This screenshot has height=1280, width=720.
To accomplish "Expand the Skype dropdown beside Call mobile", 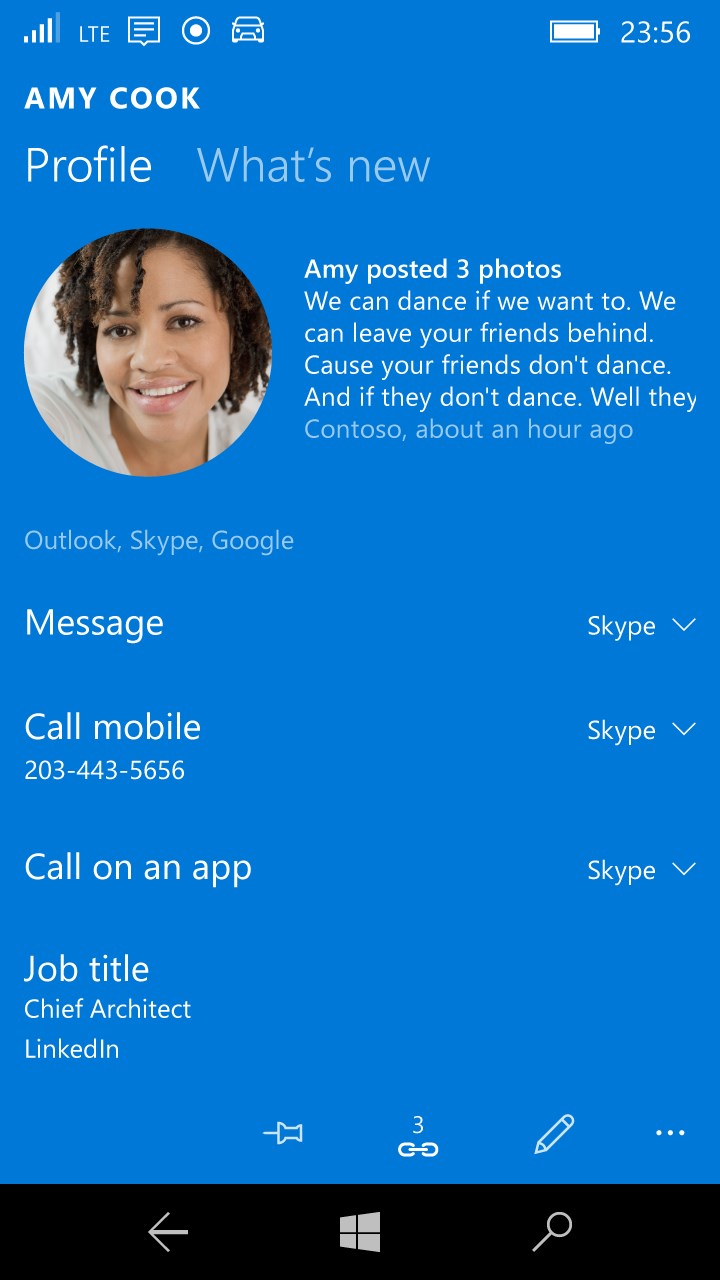I will (641, 730).
